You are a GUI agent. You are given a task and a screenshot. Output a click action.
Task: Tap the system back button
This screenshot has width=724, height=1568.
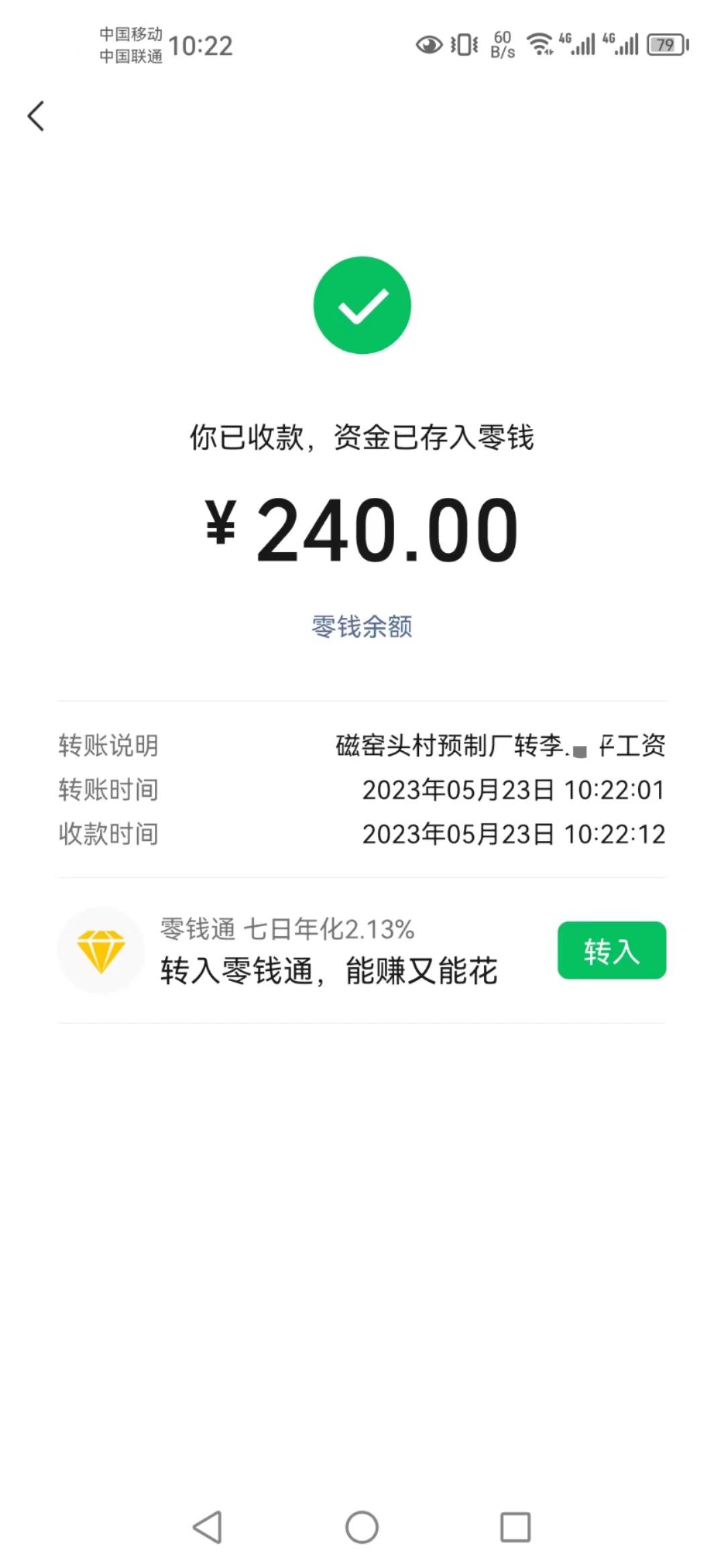pyautogui.click(x=207, y=1527)
